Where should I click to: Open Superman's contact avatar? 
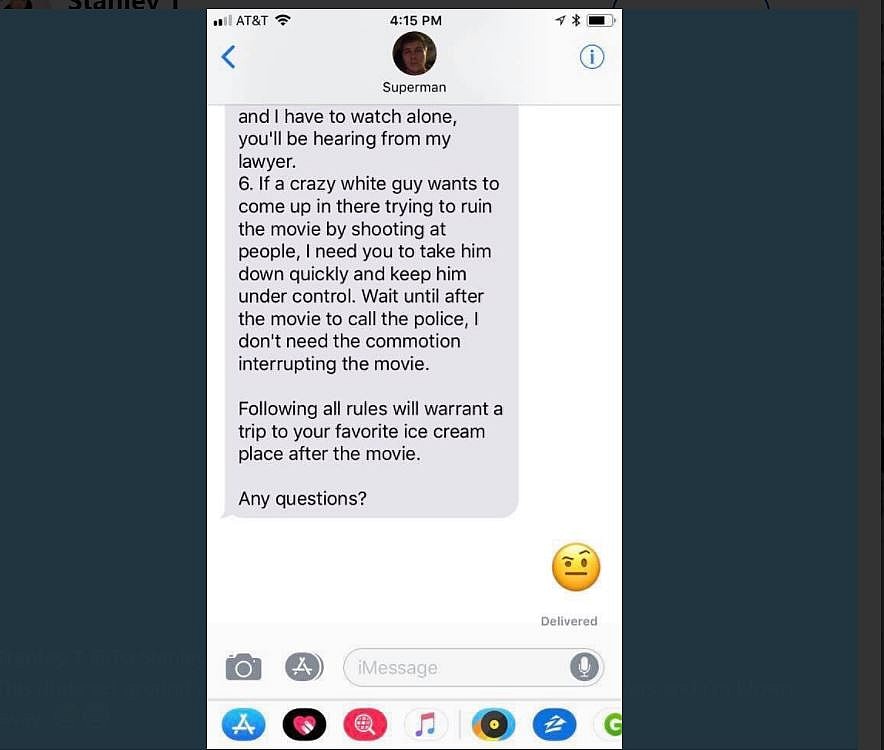(414, 54)
